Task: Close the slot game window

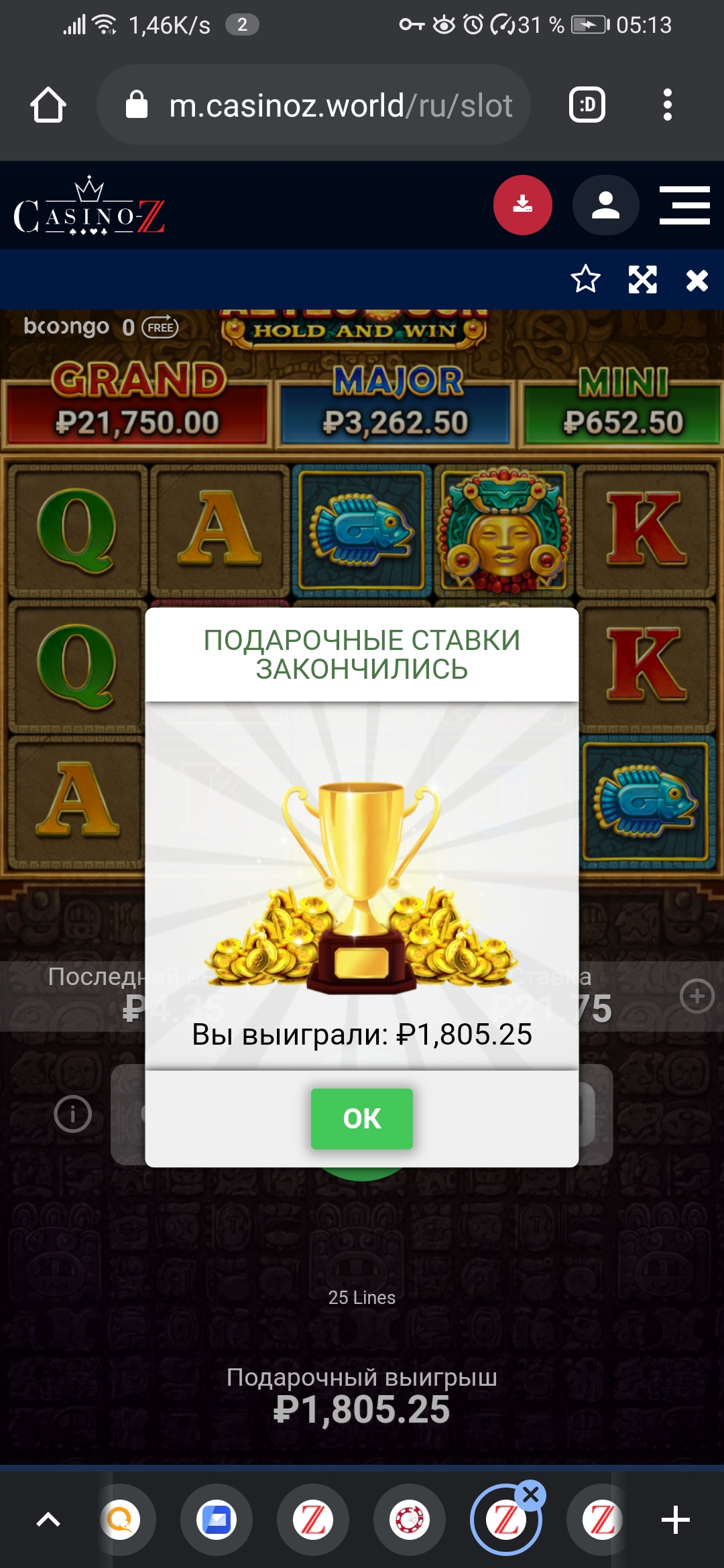Action: tap(697, 279)
